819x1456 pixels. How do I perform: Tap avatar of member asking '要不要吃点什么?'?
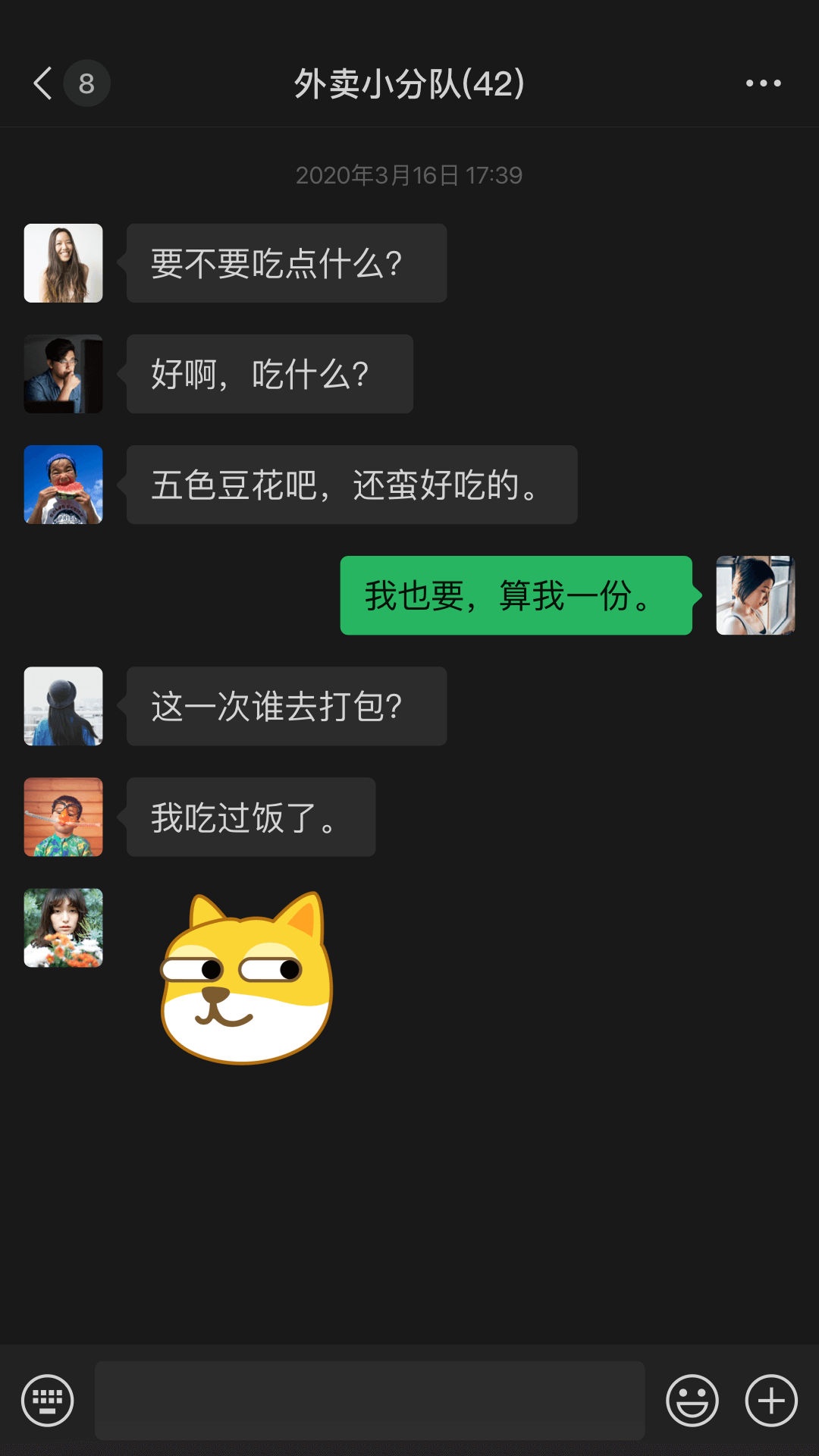tap(63, 263)
